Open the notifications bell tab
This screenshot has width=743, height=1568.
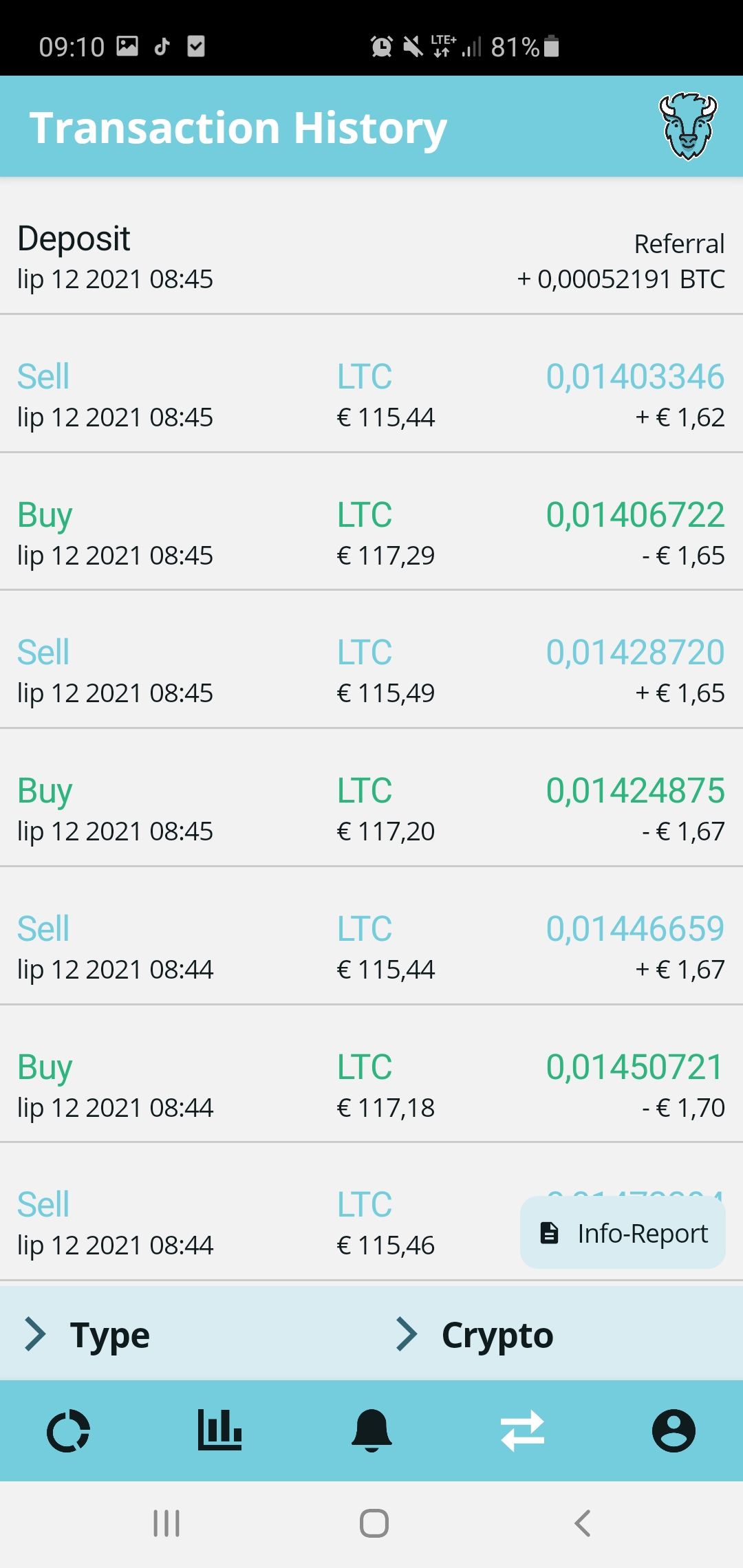371,1430
